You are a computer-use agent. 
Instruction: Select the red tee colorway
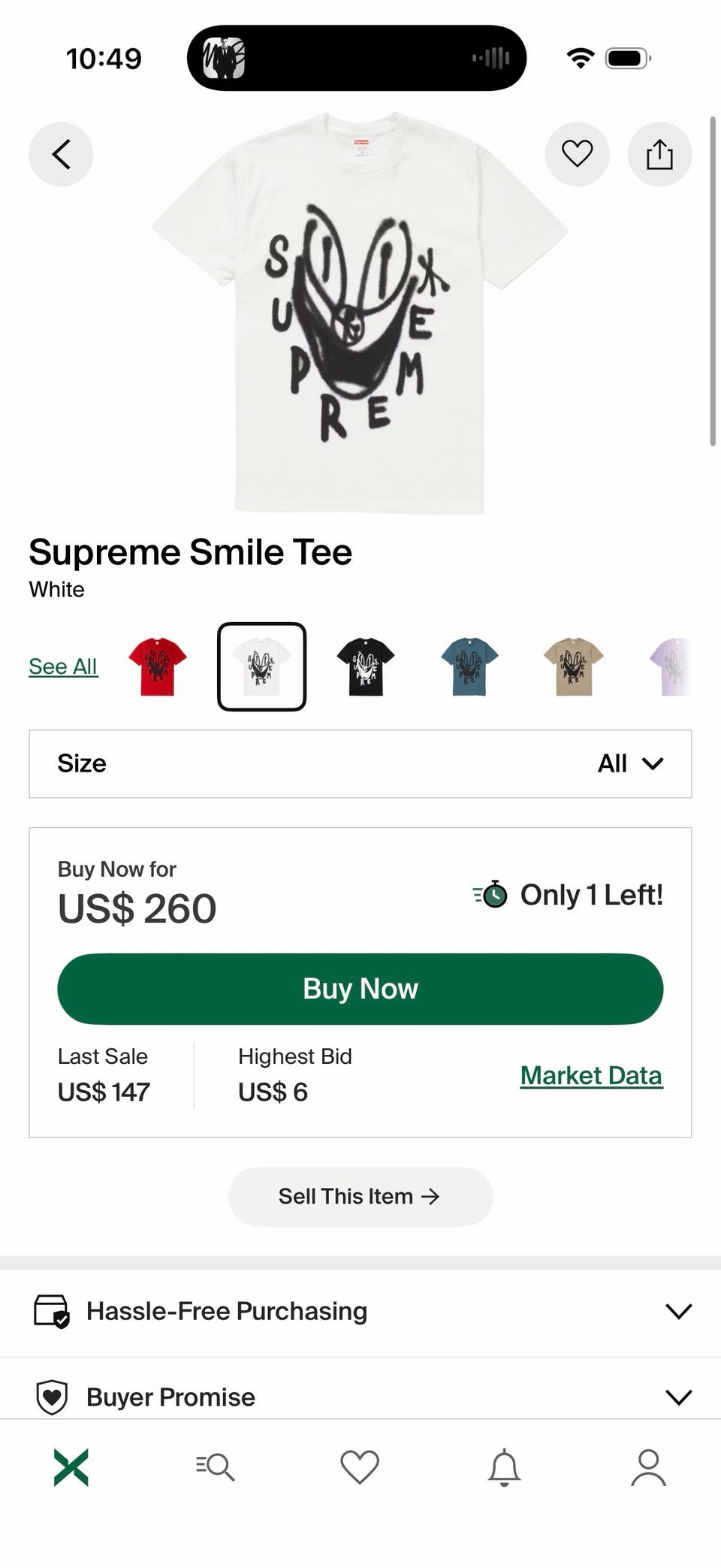click(x=158, y=666)
